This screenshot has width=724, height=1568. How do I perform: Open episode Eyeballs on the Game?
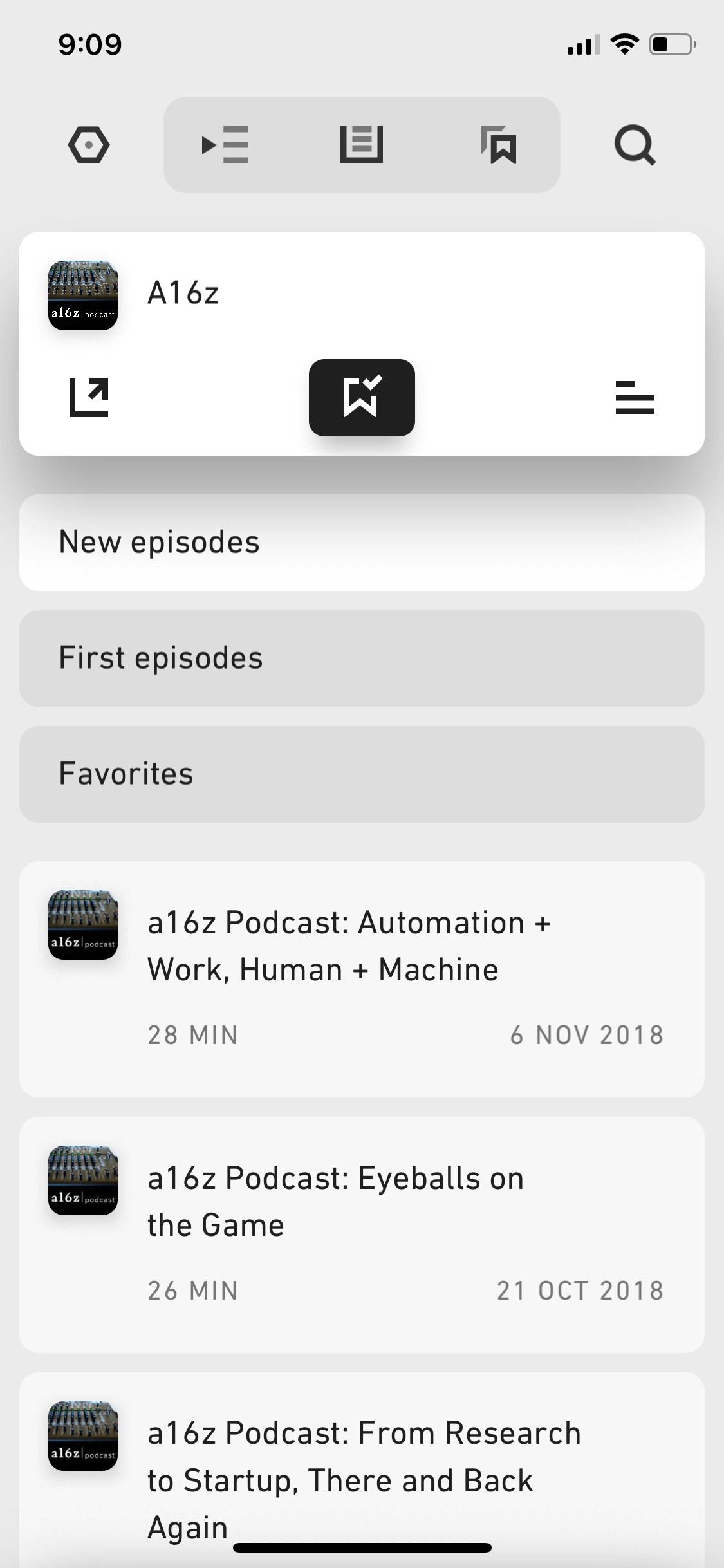(362, 1235)
